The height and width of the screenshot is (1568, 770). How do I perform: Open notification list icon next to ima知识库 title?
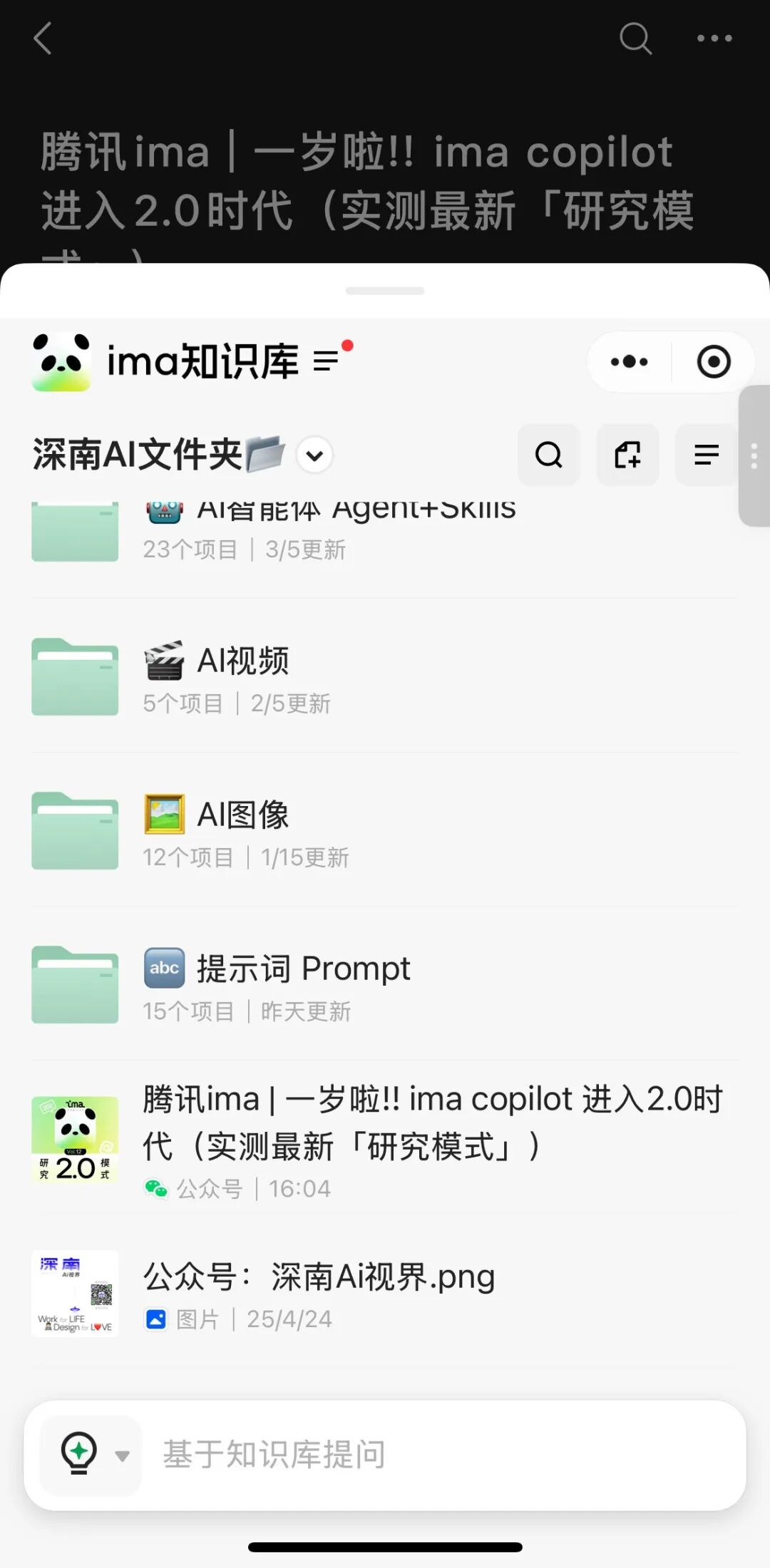329,360
